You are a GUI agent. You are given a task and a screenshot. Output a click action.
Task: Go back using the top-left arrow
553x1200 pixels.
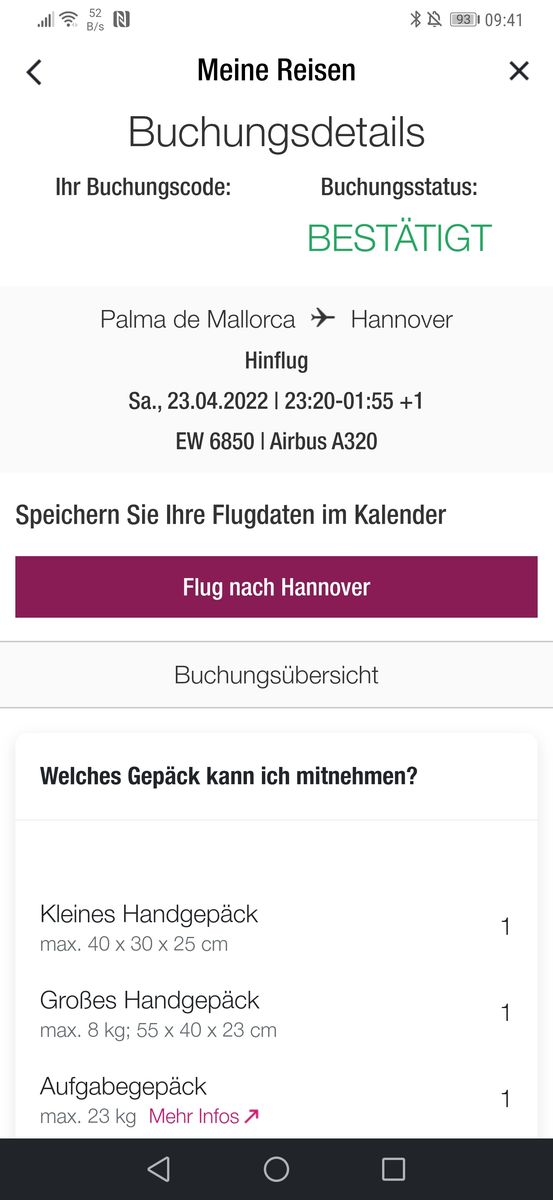click(34, 72)
